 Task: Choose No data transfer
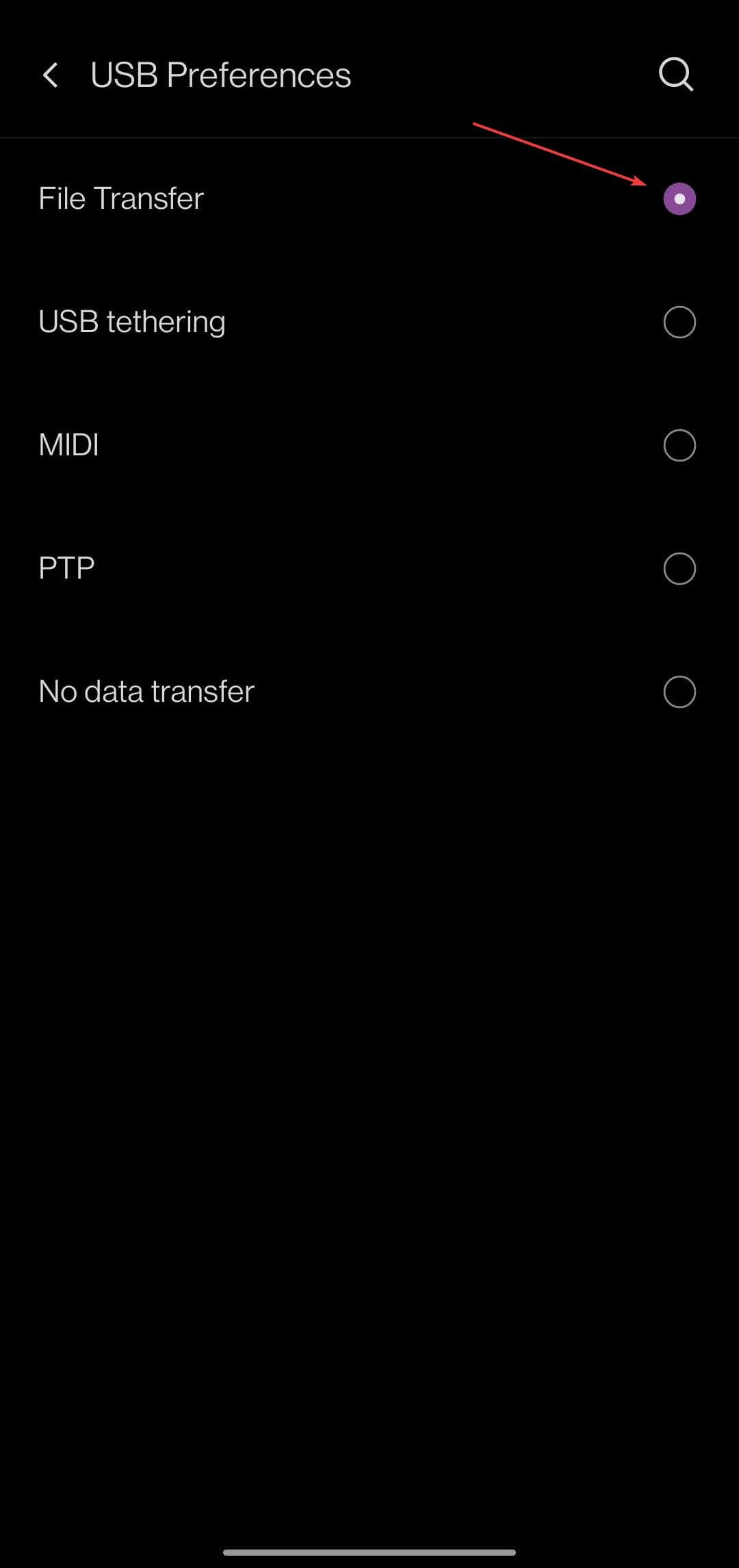tap(679, 692)
